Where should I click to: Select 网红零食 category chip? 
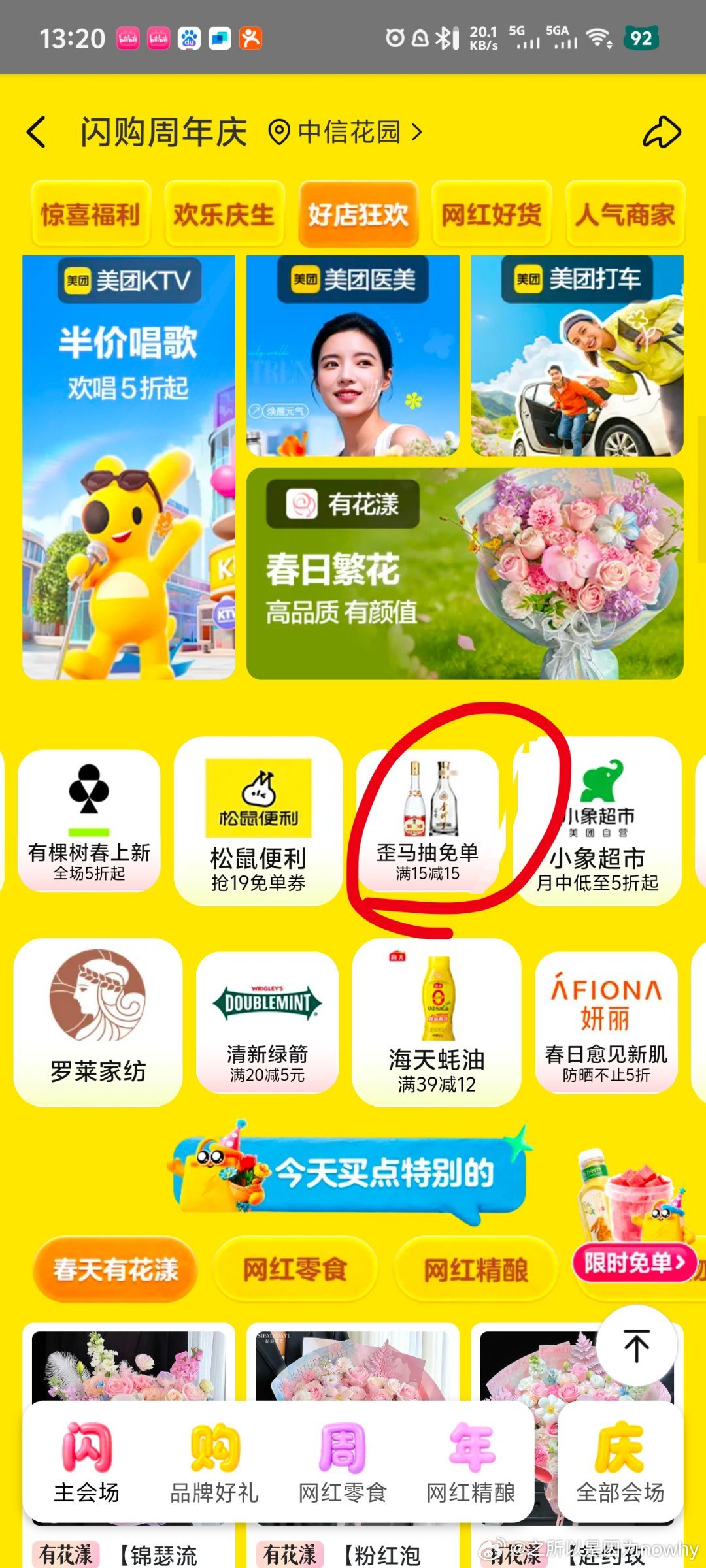point(295,1269)
